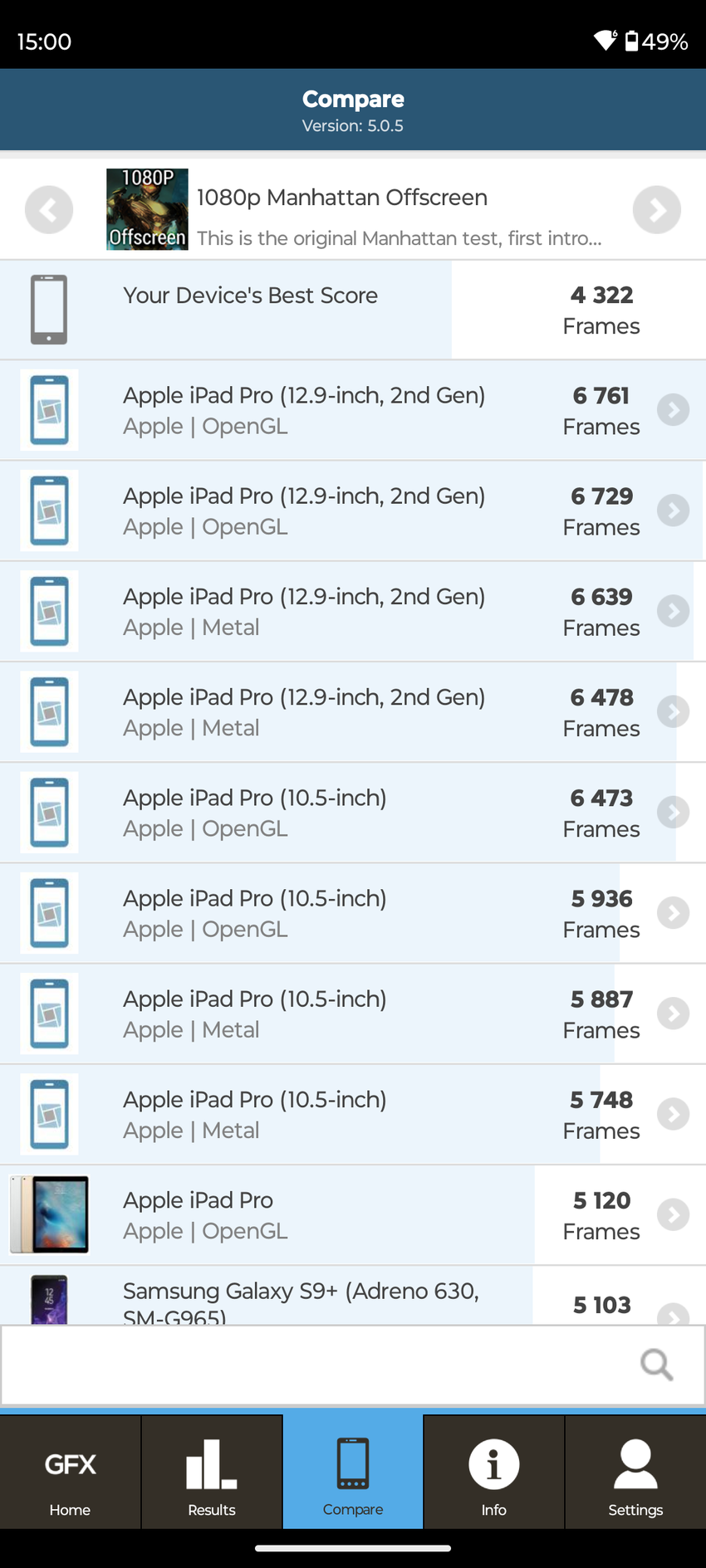Go to the Settings tab
Screen dimensions: 706x1568
click(635, 1472)
